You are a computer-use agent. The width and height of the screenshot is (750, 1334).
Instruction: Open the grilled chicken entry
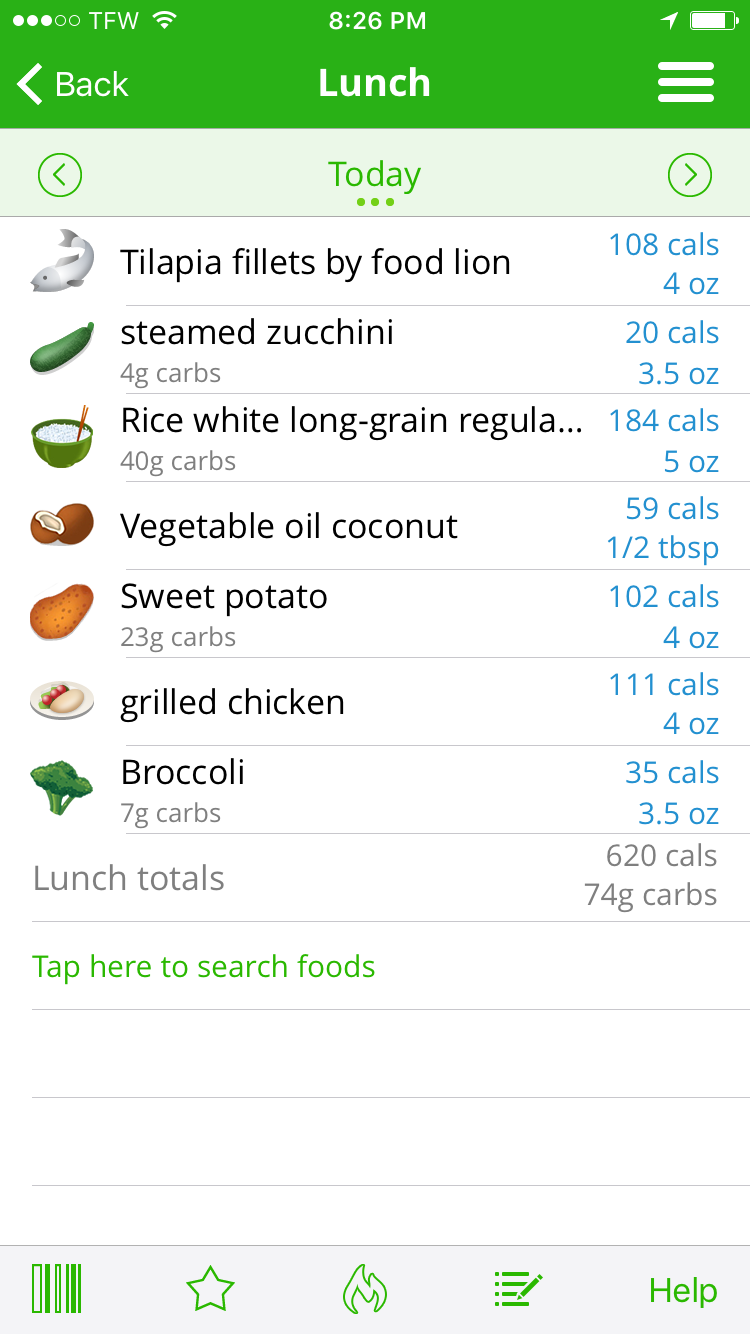click(375, 702)
